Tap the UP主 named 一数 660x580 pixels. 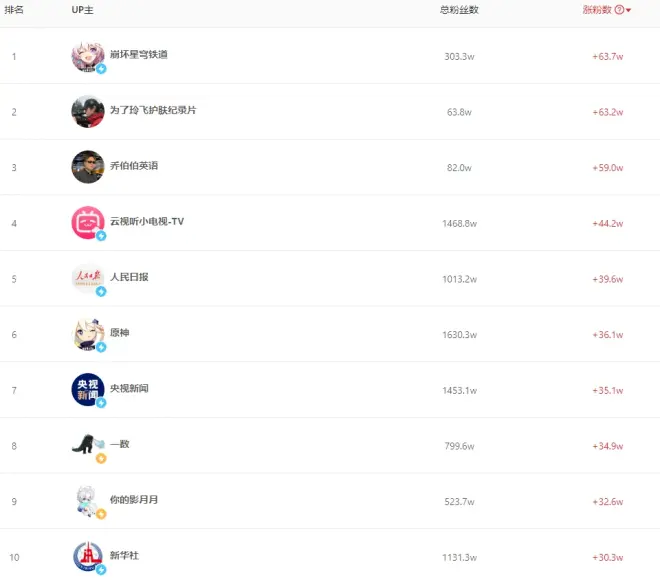click(119, 444)
